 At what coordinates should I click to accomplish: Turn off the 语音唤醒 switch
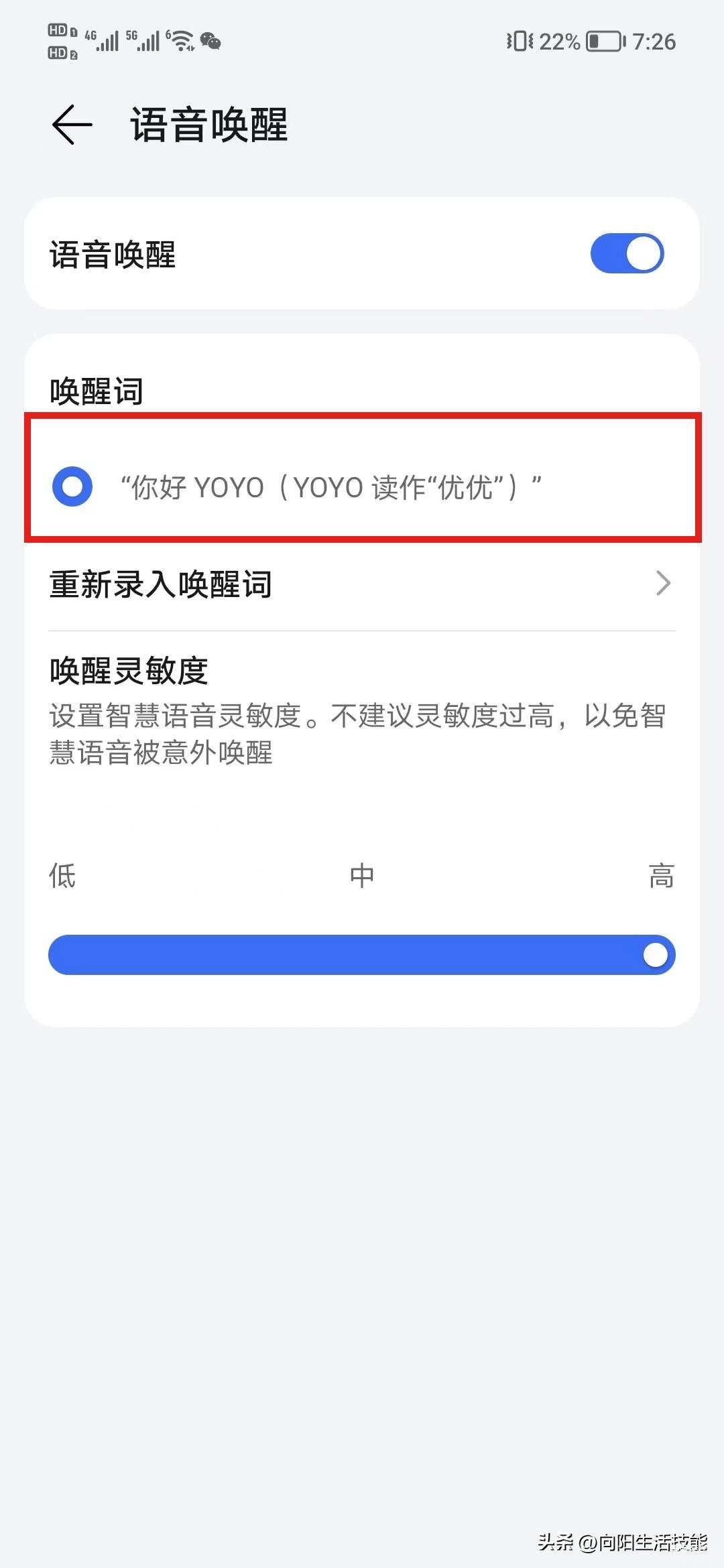(x=626, y=254)
